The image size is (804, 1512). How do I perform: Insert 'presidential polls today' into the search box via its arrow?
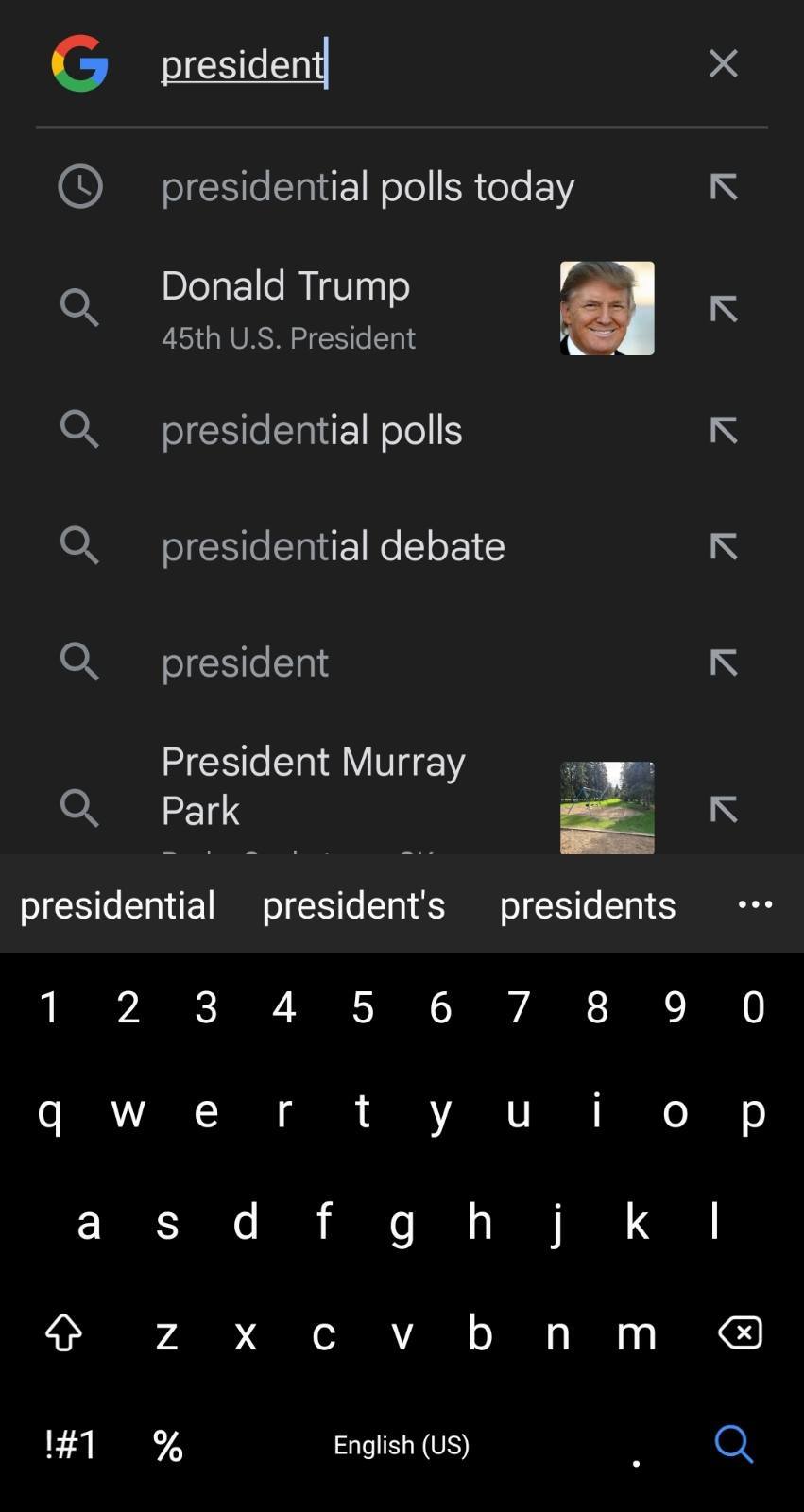(724, 186)
